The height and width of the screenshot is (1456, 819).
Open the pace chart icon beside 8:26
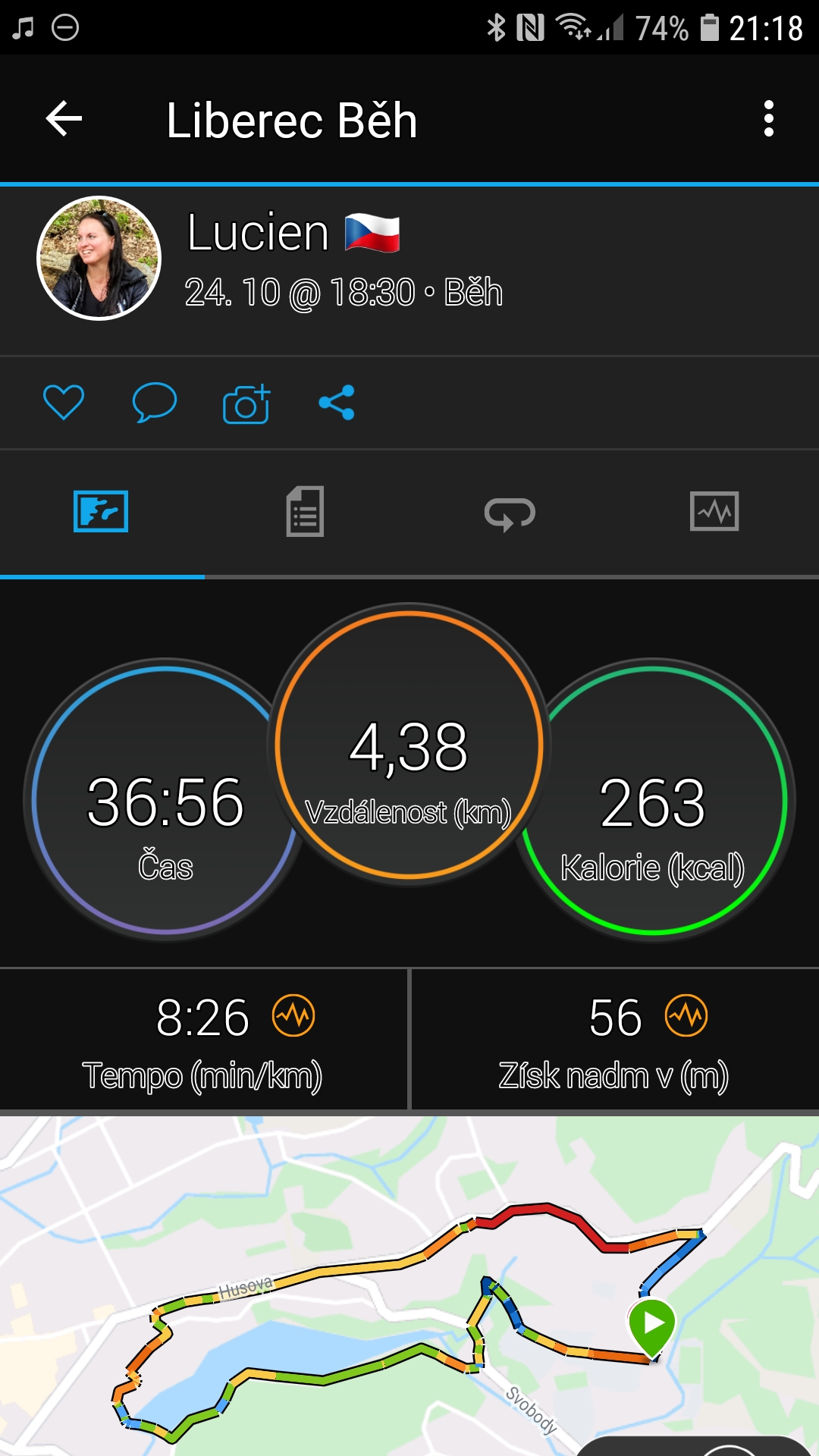pyautogui.click(x=293, y=1015)
